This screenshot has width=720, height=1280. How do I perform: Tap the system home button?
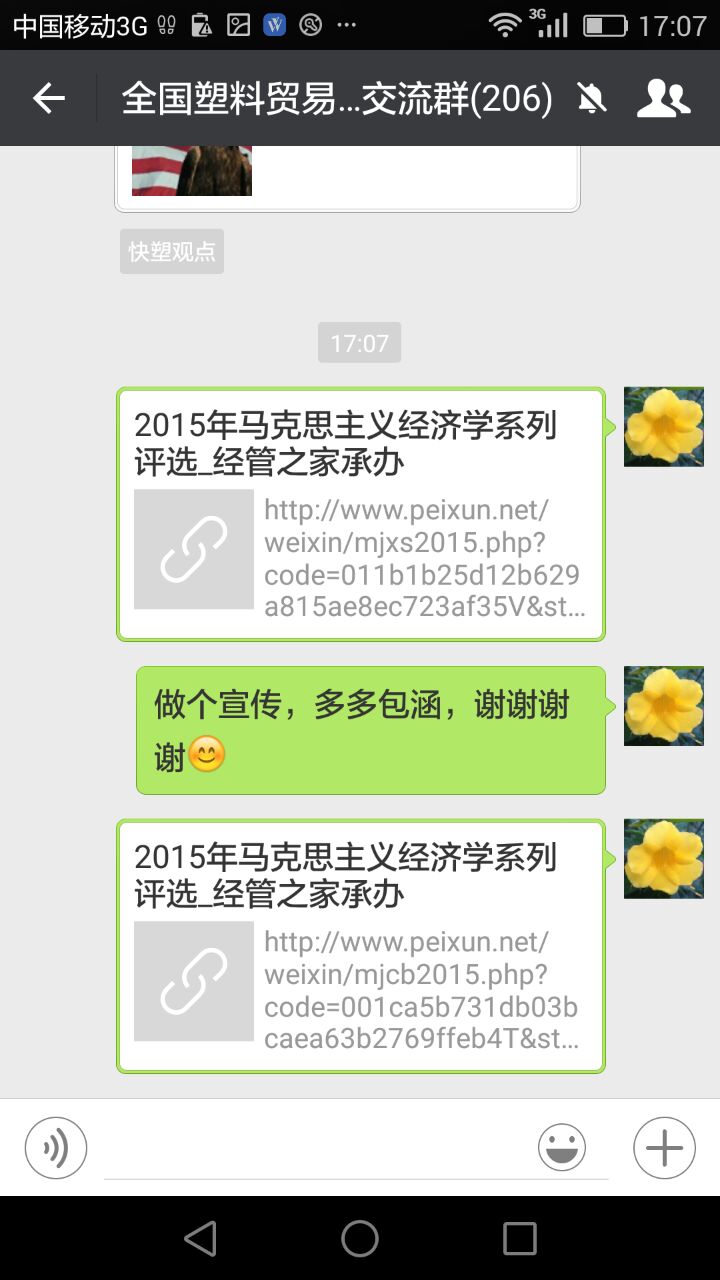(x=360, y=1239)
